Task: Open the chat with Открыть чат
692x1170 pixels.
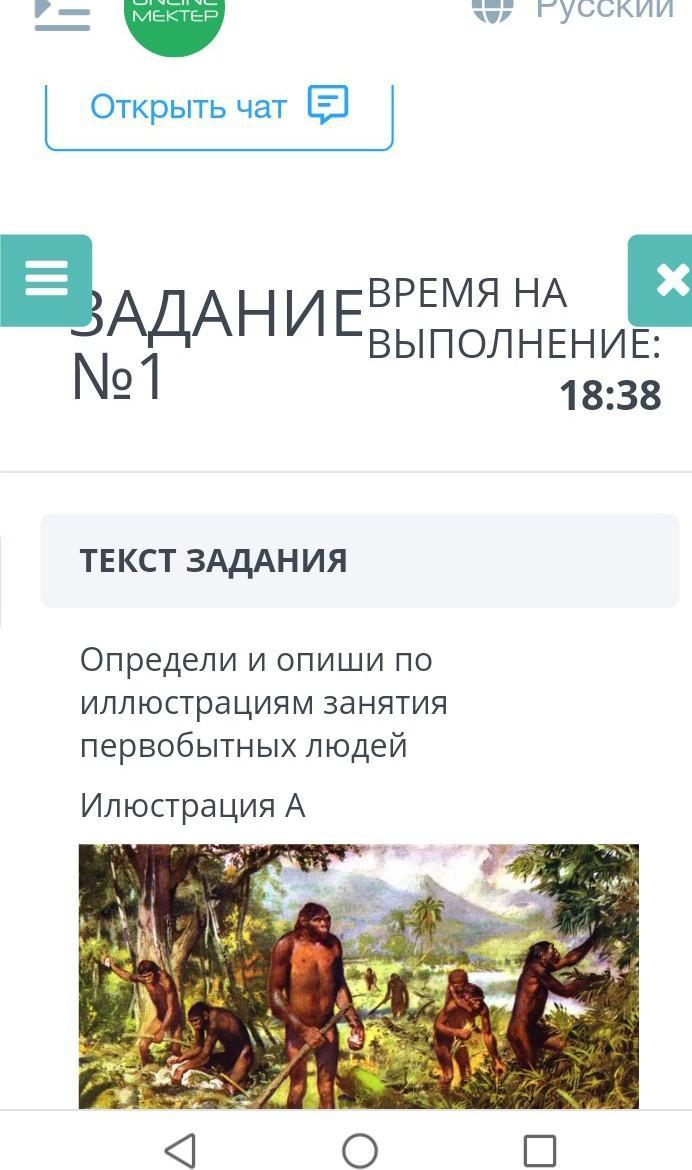Action: (x=219, y=110)
